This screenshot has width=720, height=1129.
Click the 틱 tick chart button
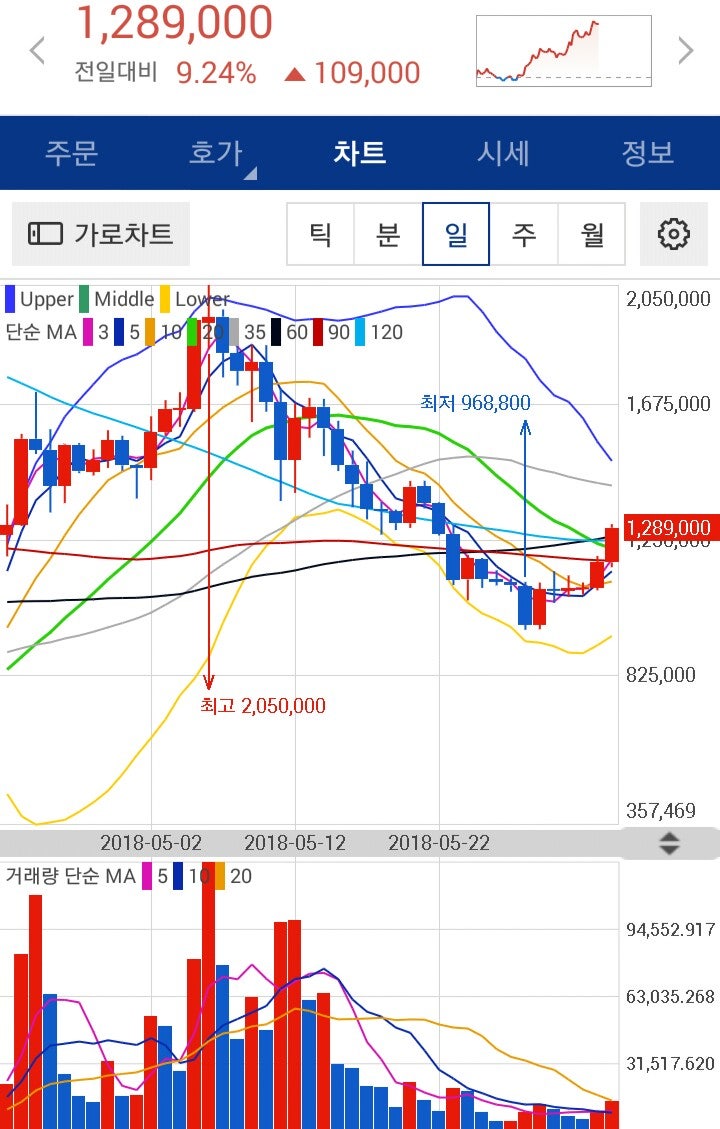tap(320, 233)
